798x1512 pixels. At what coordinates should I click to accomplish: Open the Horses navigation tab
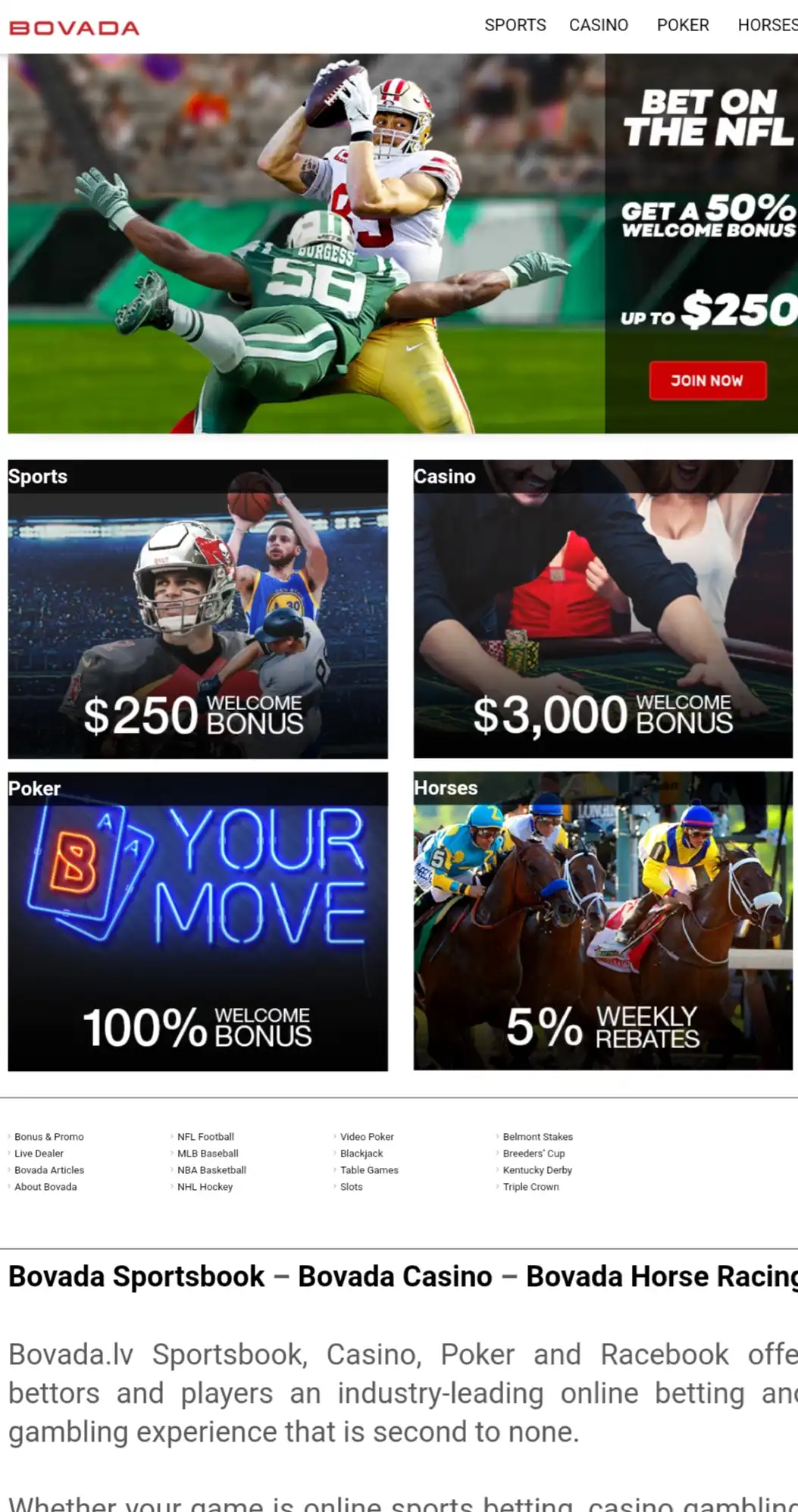point(767,25)
